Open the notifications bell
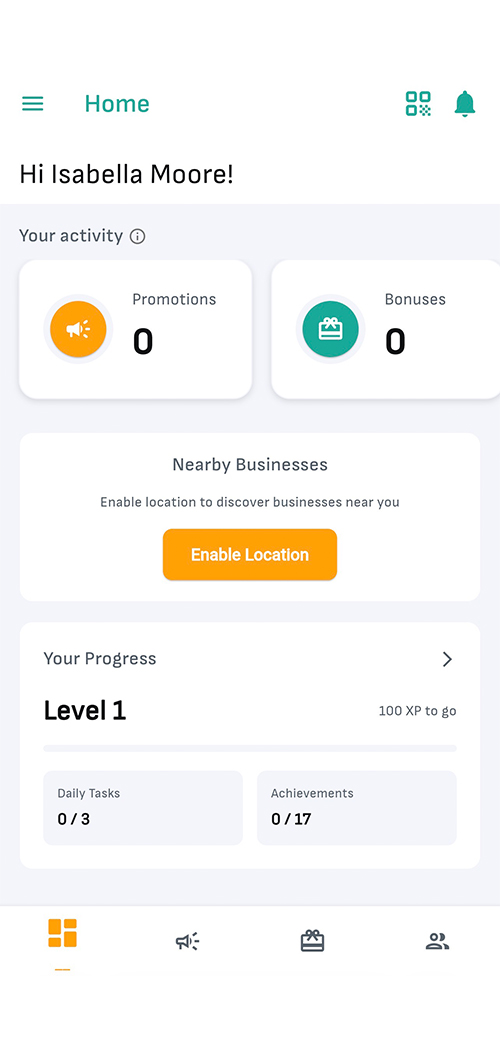 click(x=464, y=104)
